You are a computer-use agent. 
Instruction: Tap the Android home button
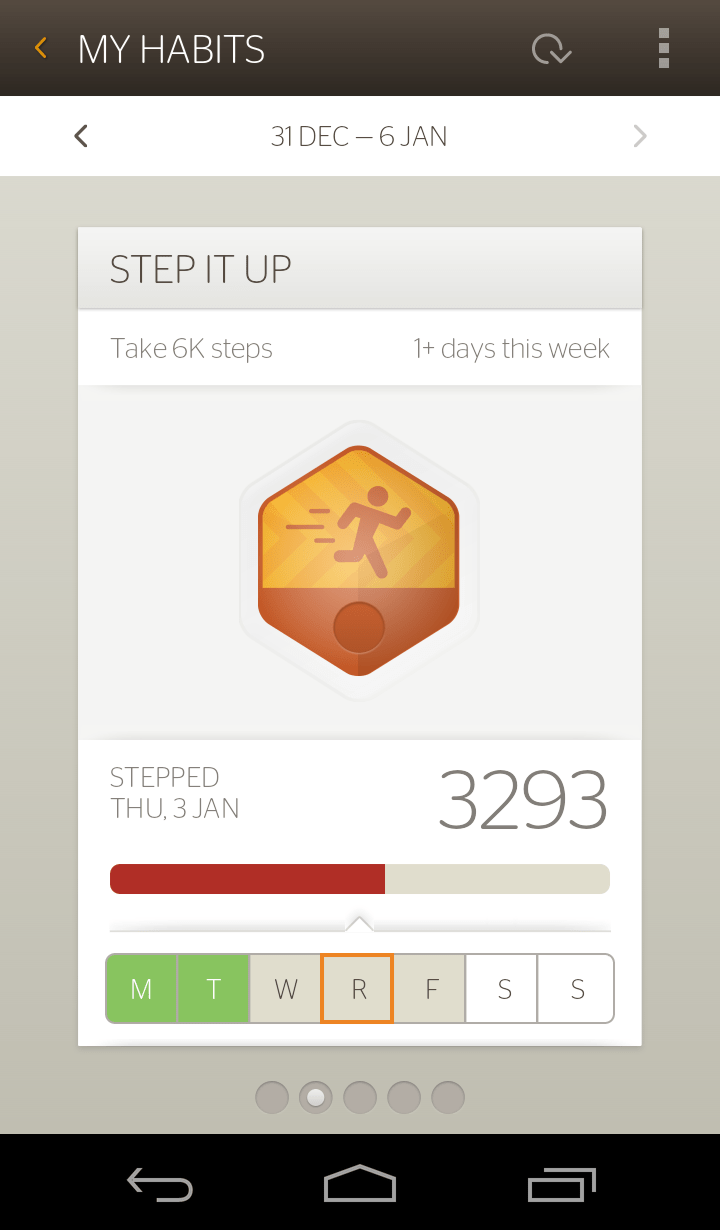(359, 1184)
